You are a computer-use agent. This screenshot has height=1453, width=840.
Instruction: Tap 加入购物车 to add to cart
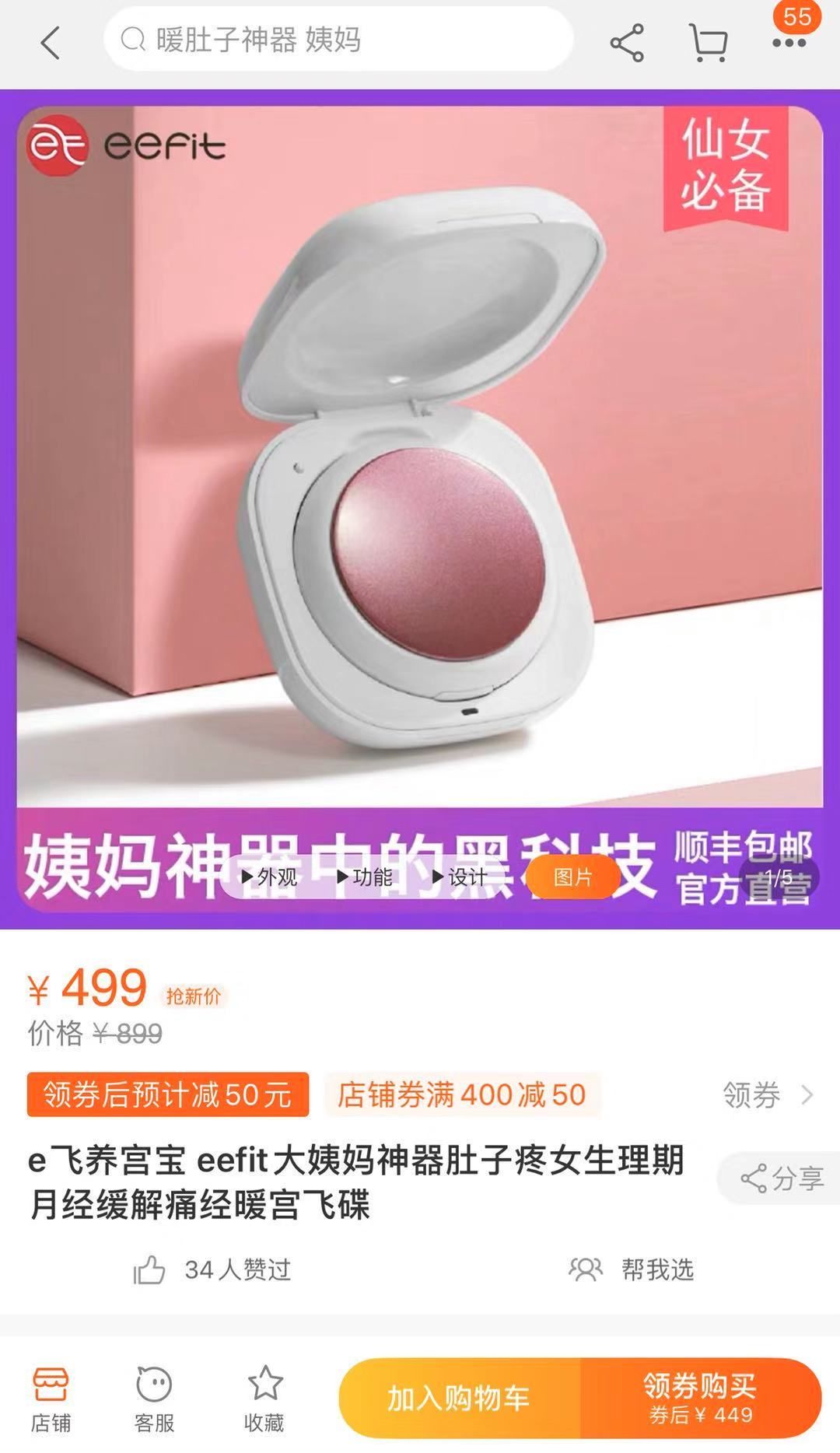tap(459, 1399)
